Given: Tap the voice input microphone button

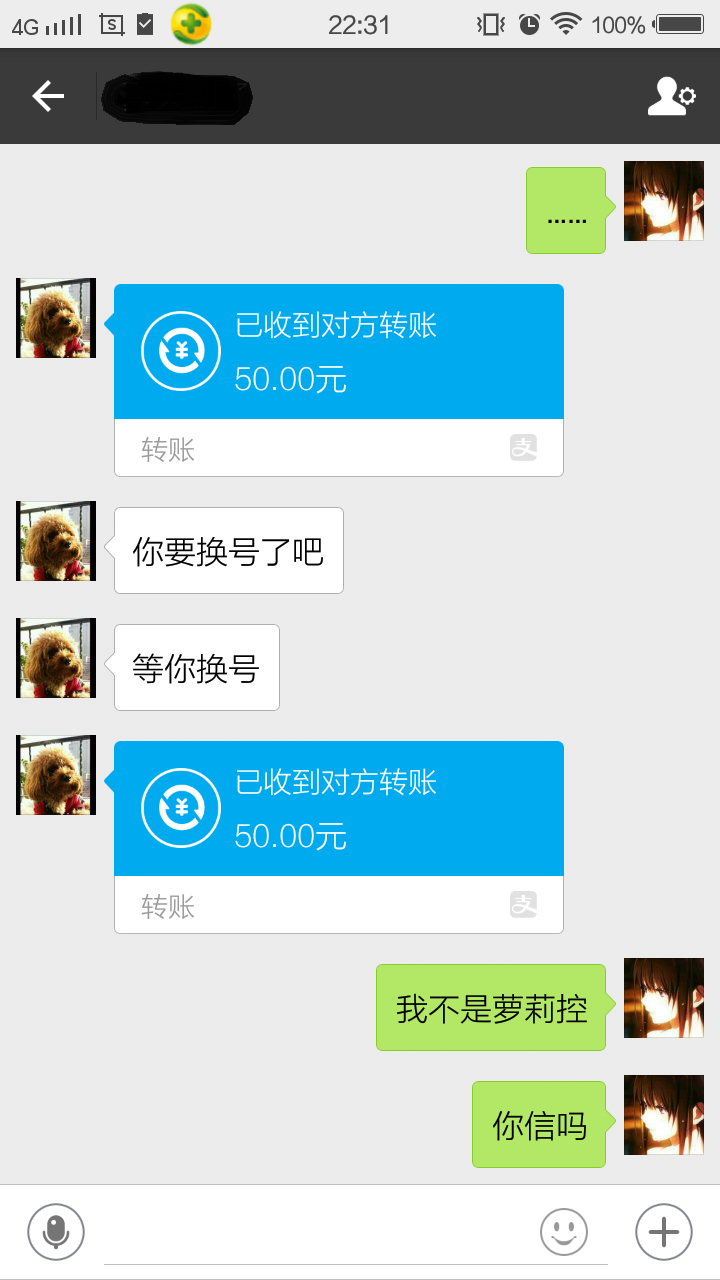Looking at the screenshot, I should (x=56, y=1231).
